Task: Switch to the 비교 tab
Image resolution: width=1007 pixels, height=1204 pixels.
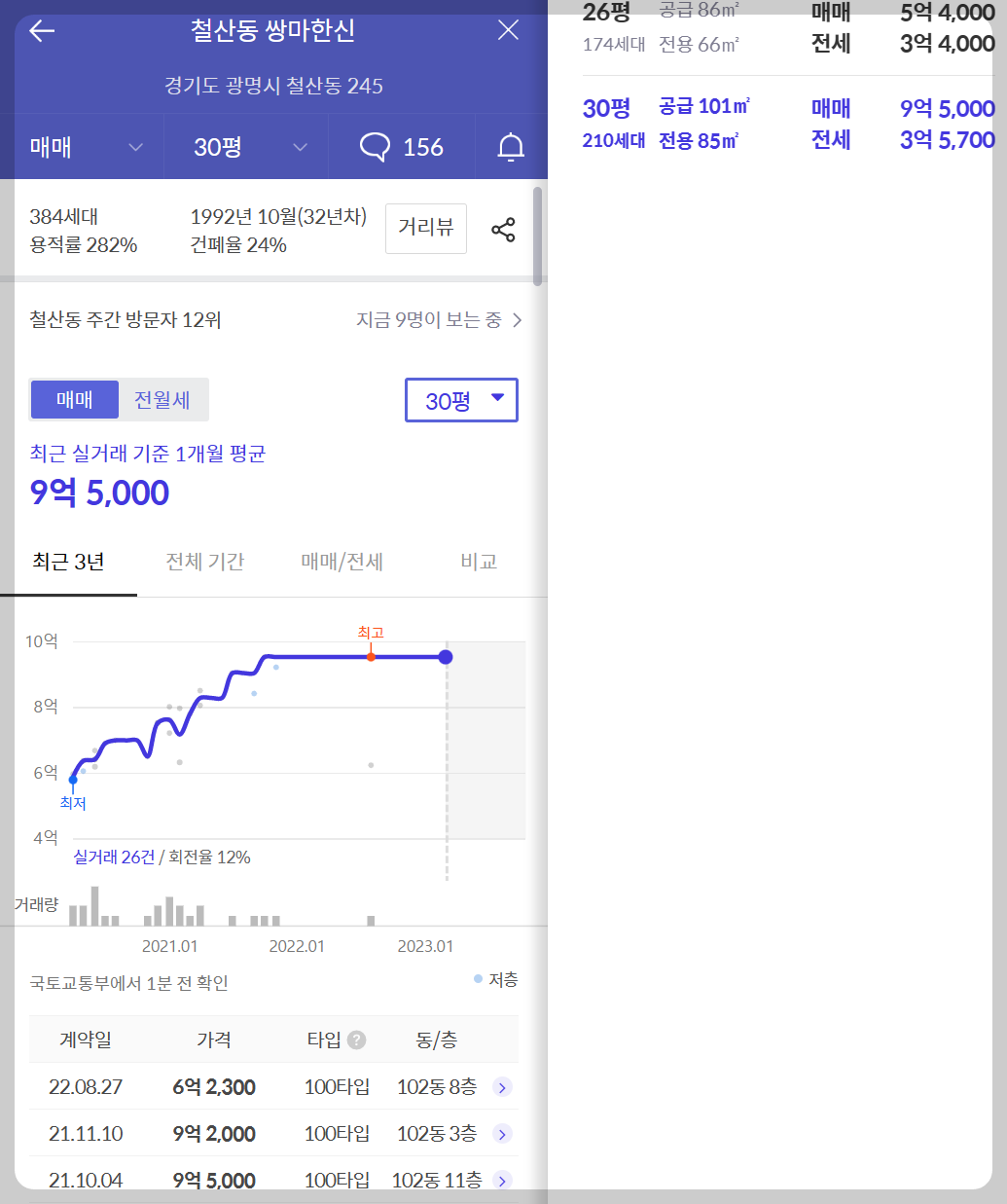Action: tap(478, 562)
